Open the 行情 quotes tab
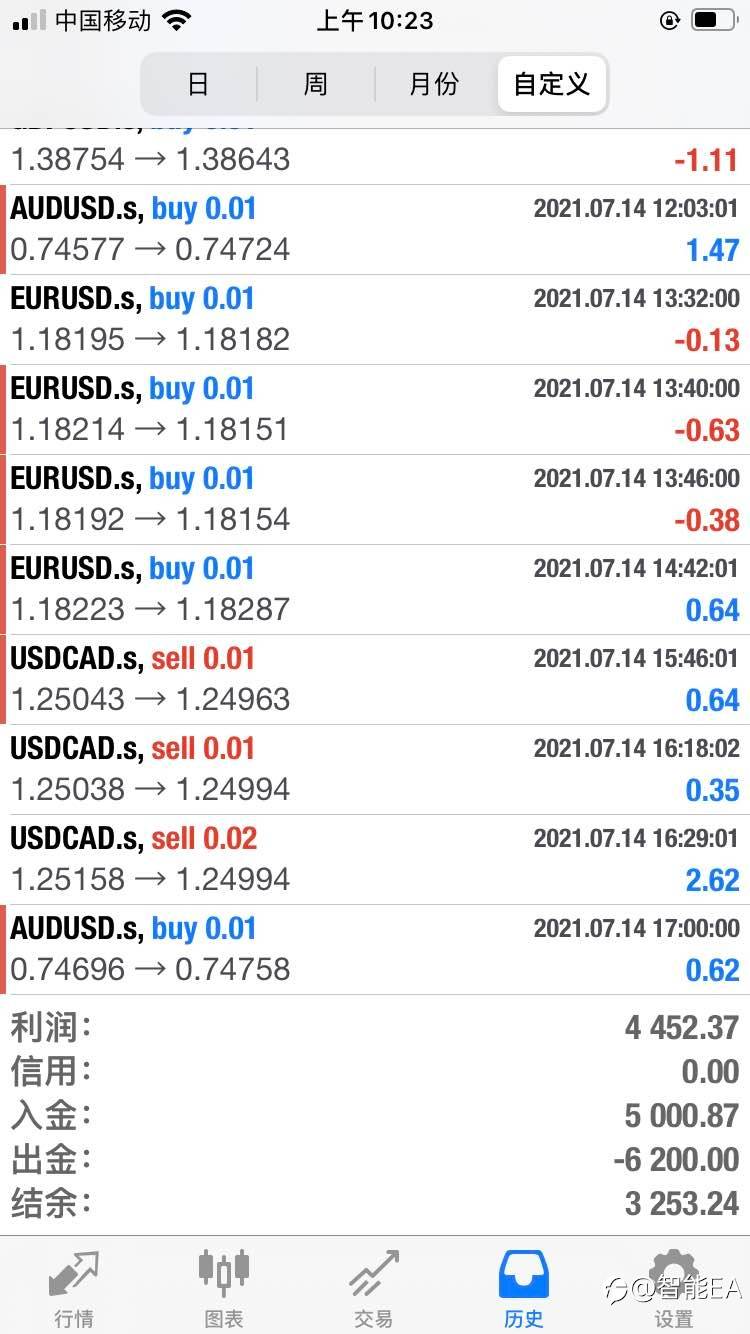Screen dimensions: 750x1334 (74, 1289)
